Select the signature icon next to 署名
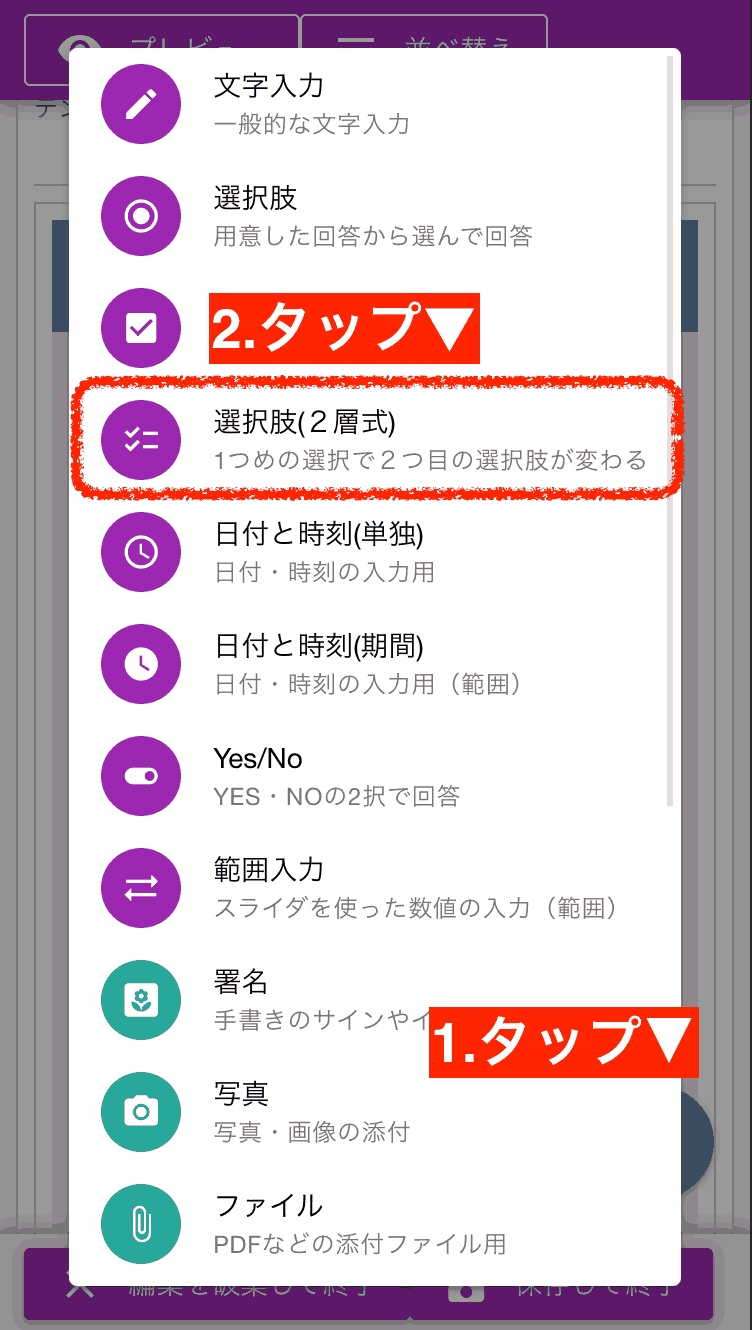752x1330 pixels. [x=140, y=999]
